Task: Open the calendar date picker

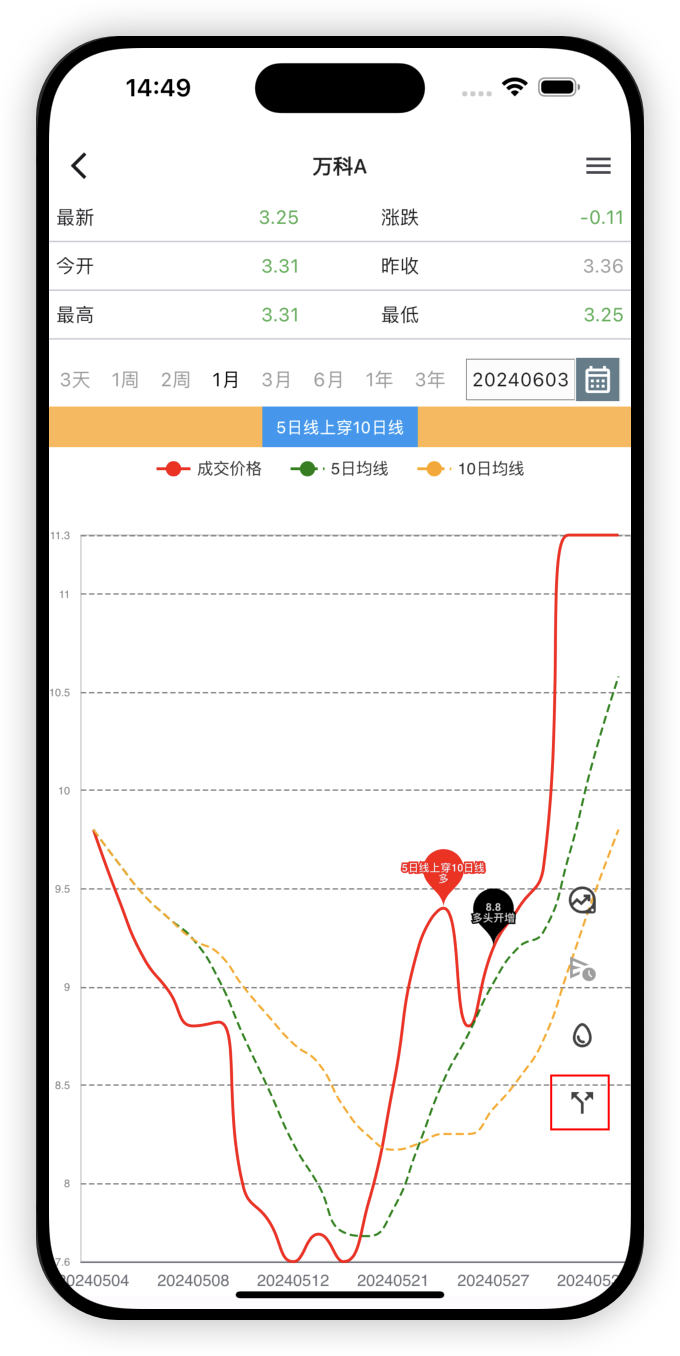Action: (x=598, y=380)
